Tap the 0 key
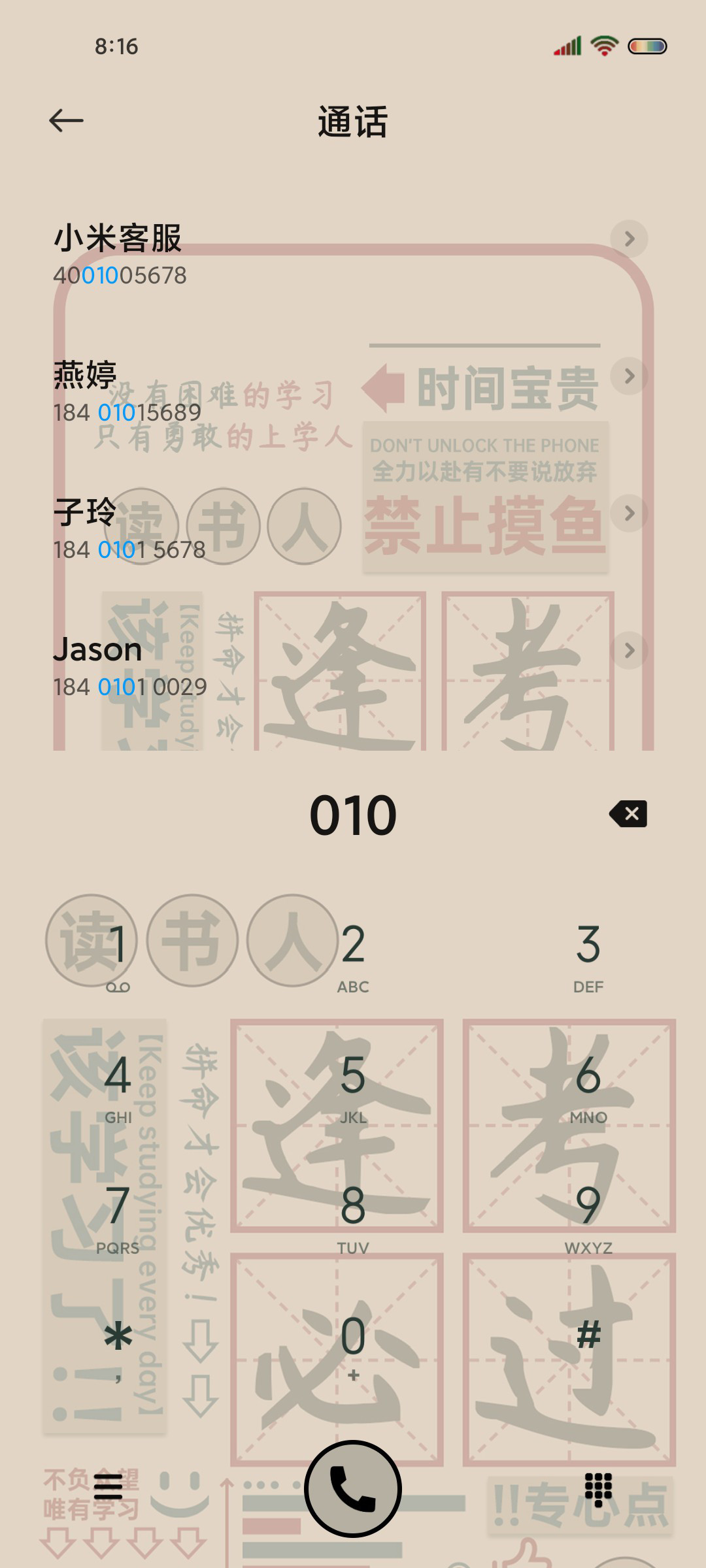Image resolution: width=706 pixels, height=1568 pixels. tap(353, 1347)
